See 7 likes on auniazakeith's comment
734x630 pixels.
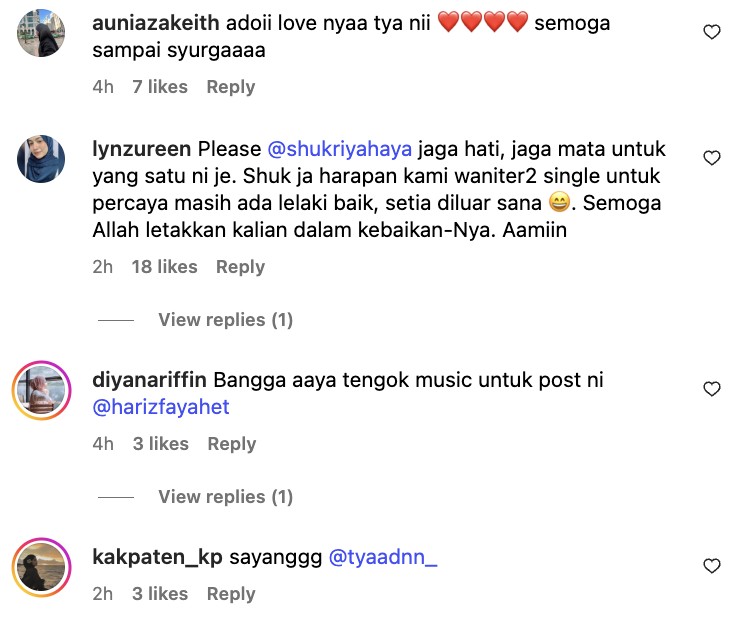160,87
